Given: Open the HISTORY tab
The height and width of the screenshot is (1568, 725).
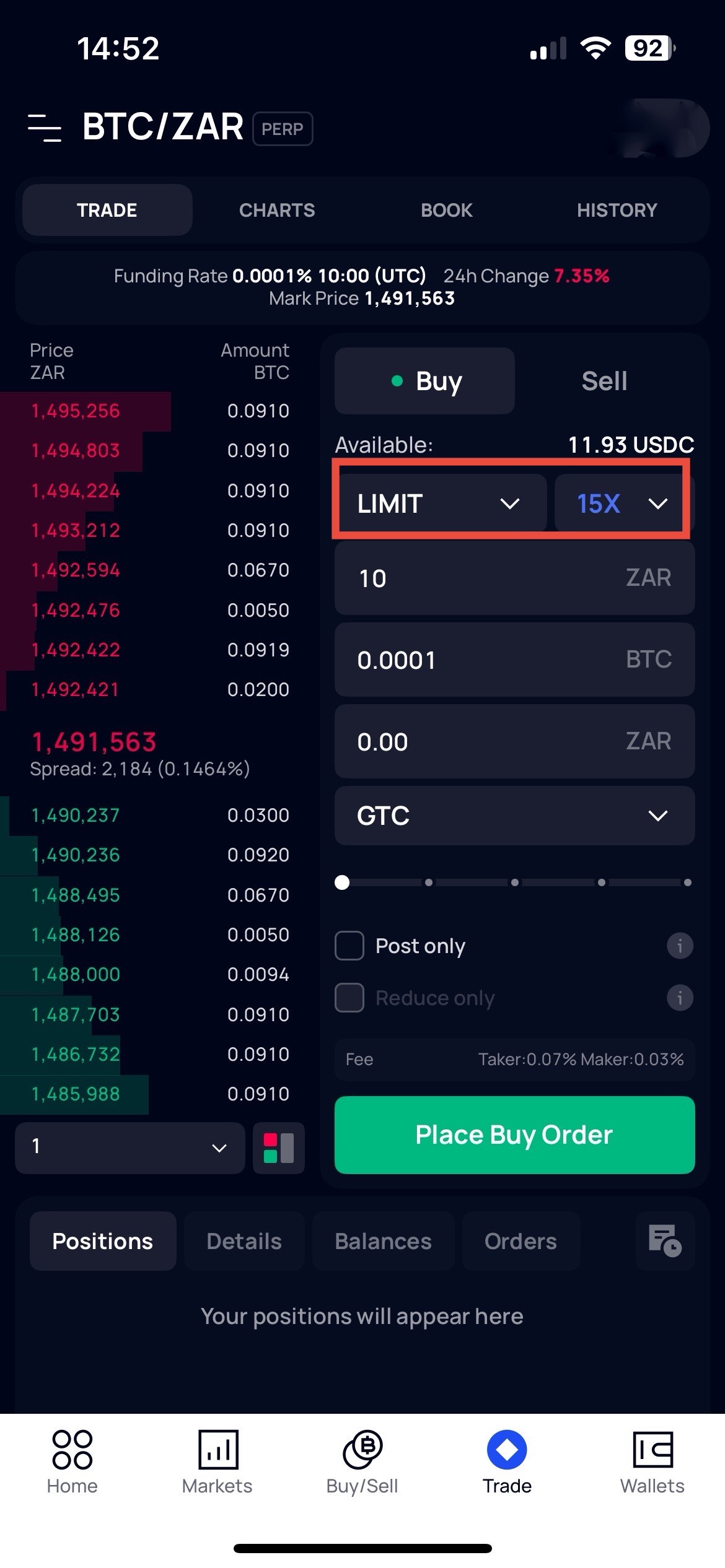Looking at the screenshot, I should click(617, 211).
